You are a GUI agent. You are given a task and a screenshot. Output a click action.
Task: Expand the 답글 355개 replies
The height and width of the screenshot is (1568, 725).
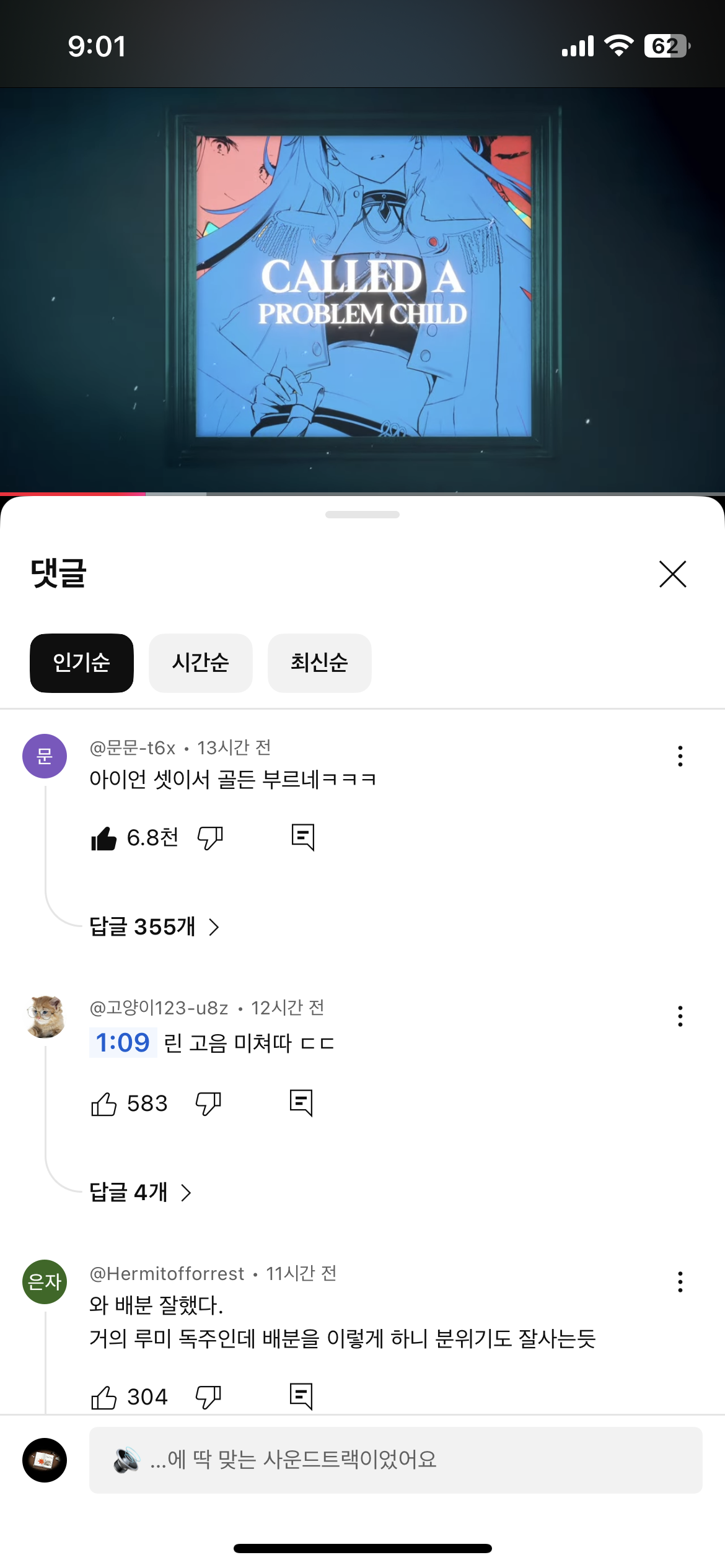click(154, 927)
